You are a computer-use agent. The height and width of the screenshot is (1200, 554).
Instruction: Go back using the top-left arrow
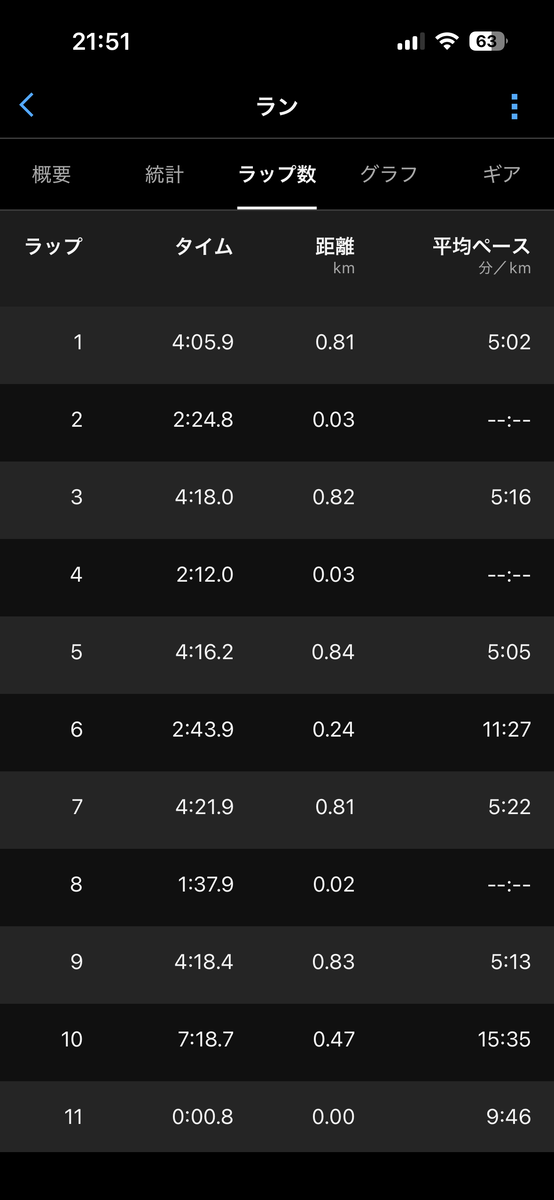pos(27,105)
